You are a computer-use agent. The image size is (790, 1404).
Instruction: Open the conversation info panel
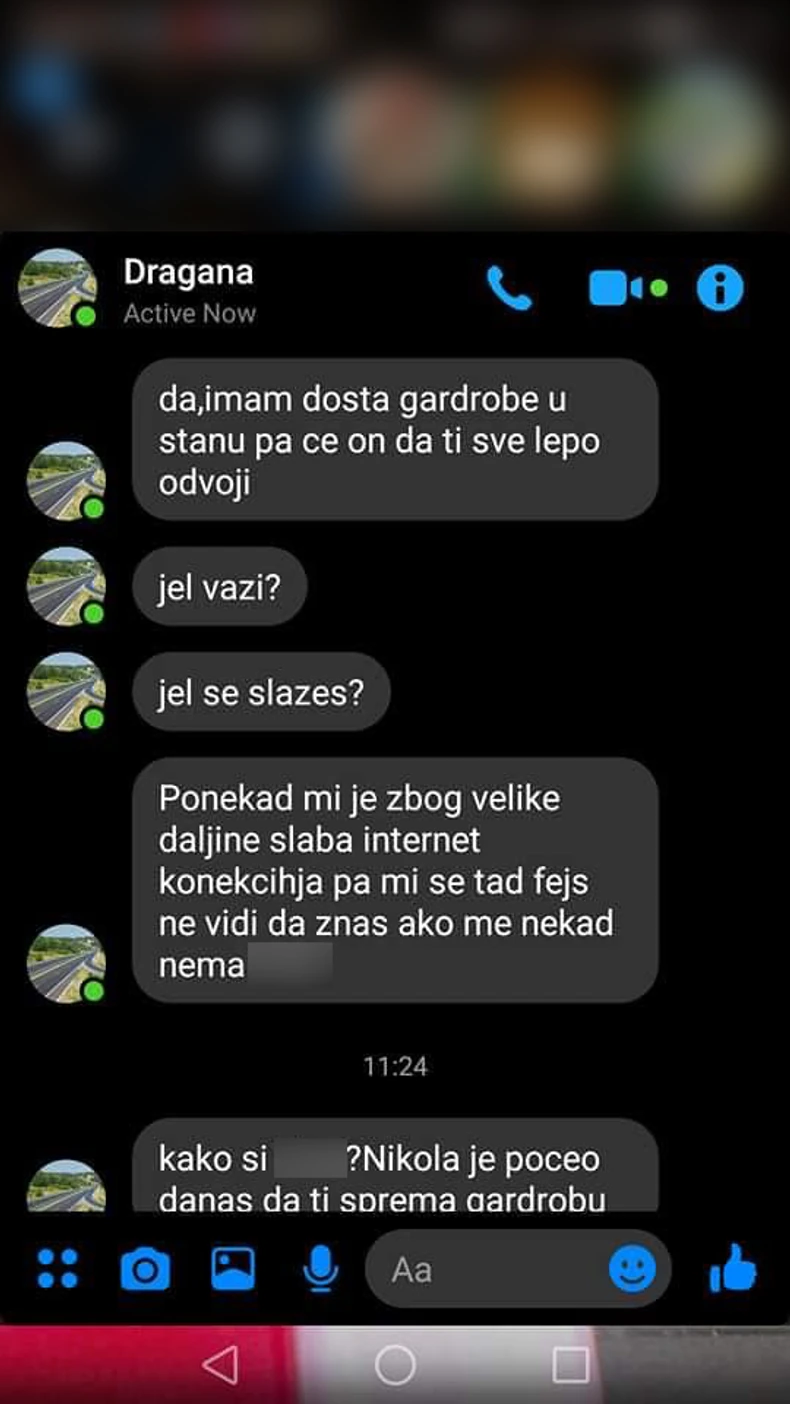[x=720, y=288]
